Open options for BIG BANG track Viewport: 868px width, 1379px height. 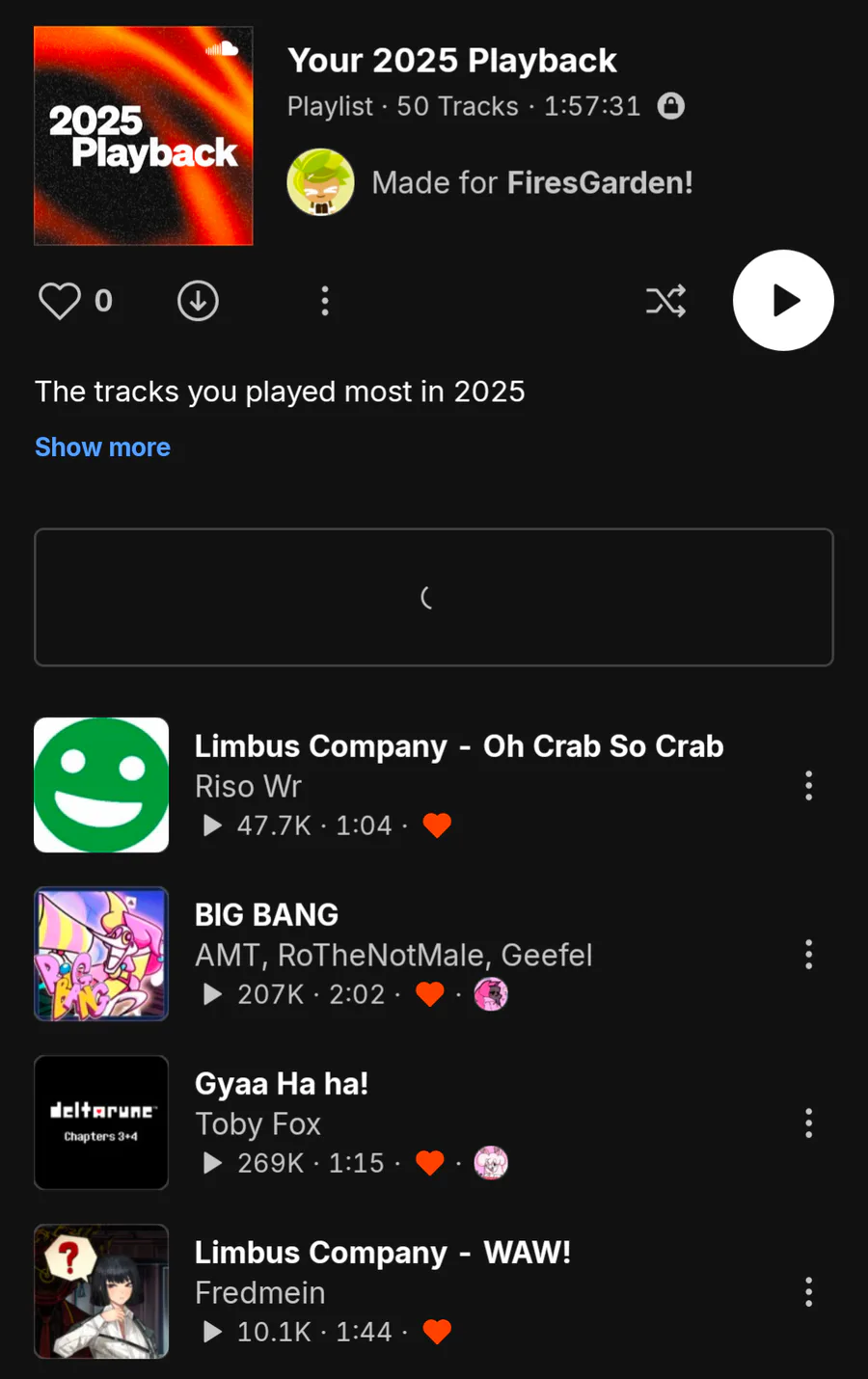(808, 955)
